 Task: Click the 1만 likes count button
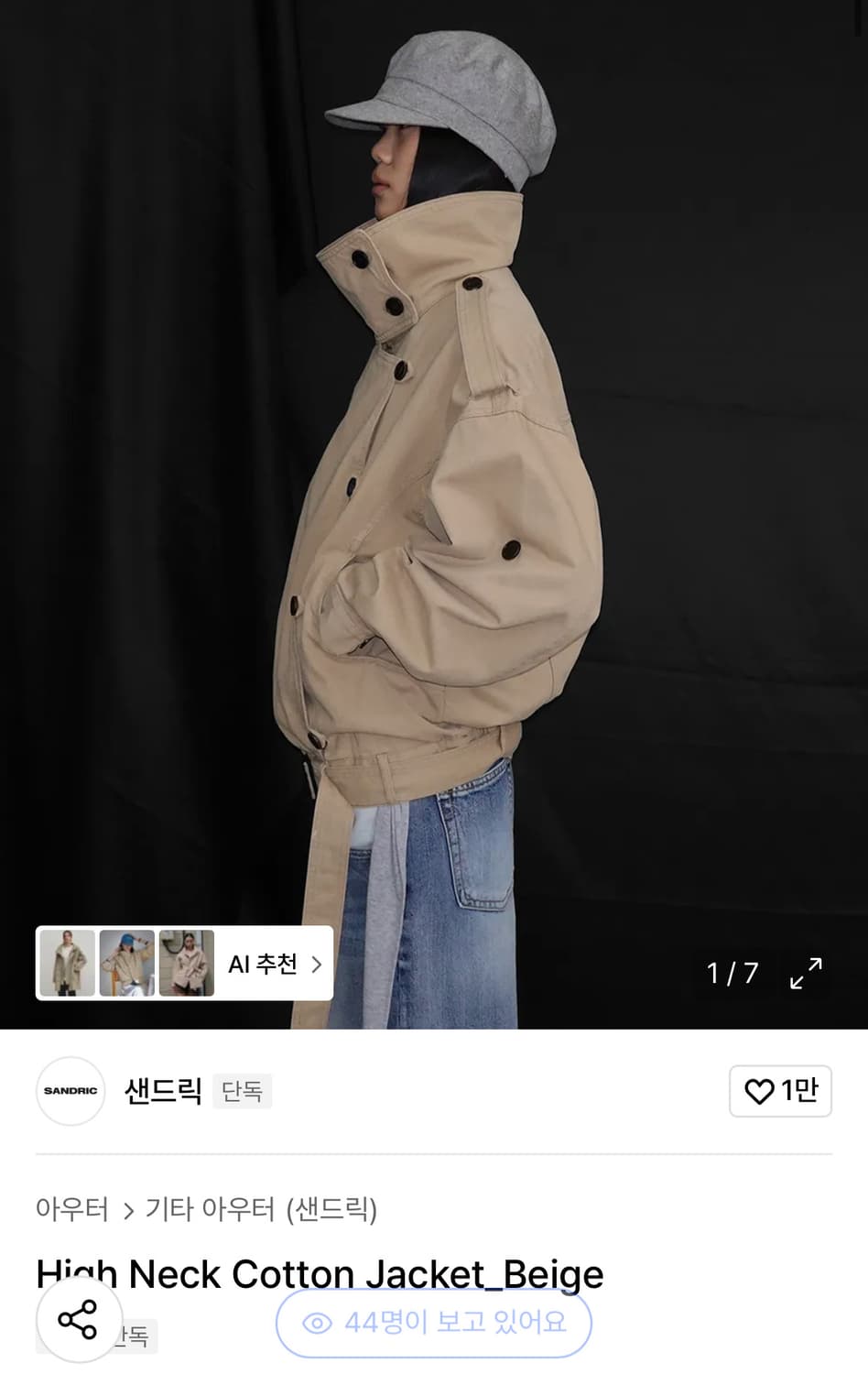(x=781, y=1091)
